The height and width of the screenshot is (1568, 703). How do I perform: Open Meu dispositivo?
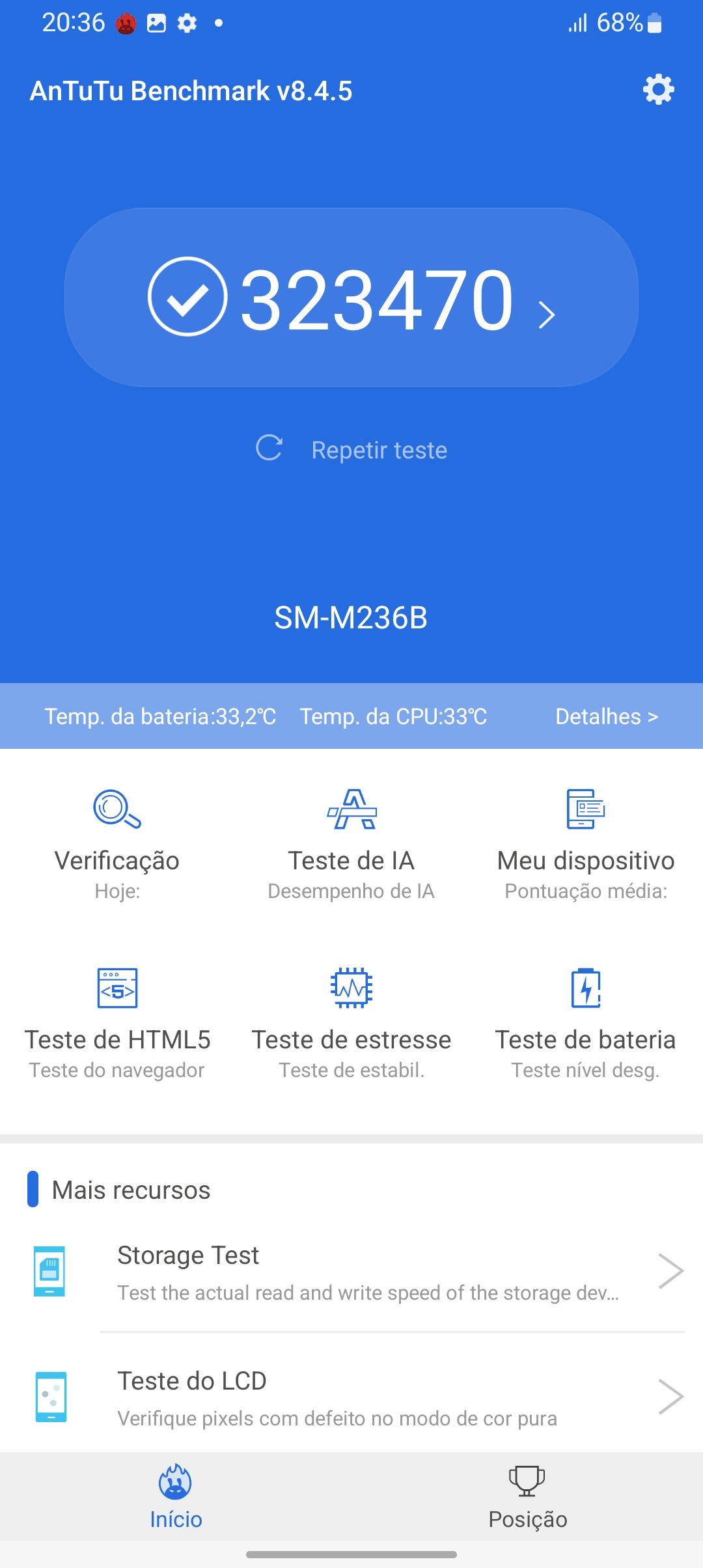[586, 843]
